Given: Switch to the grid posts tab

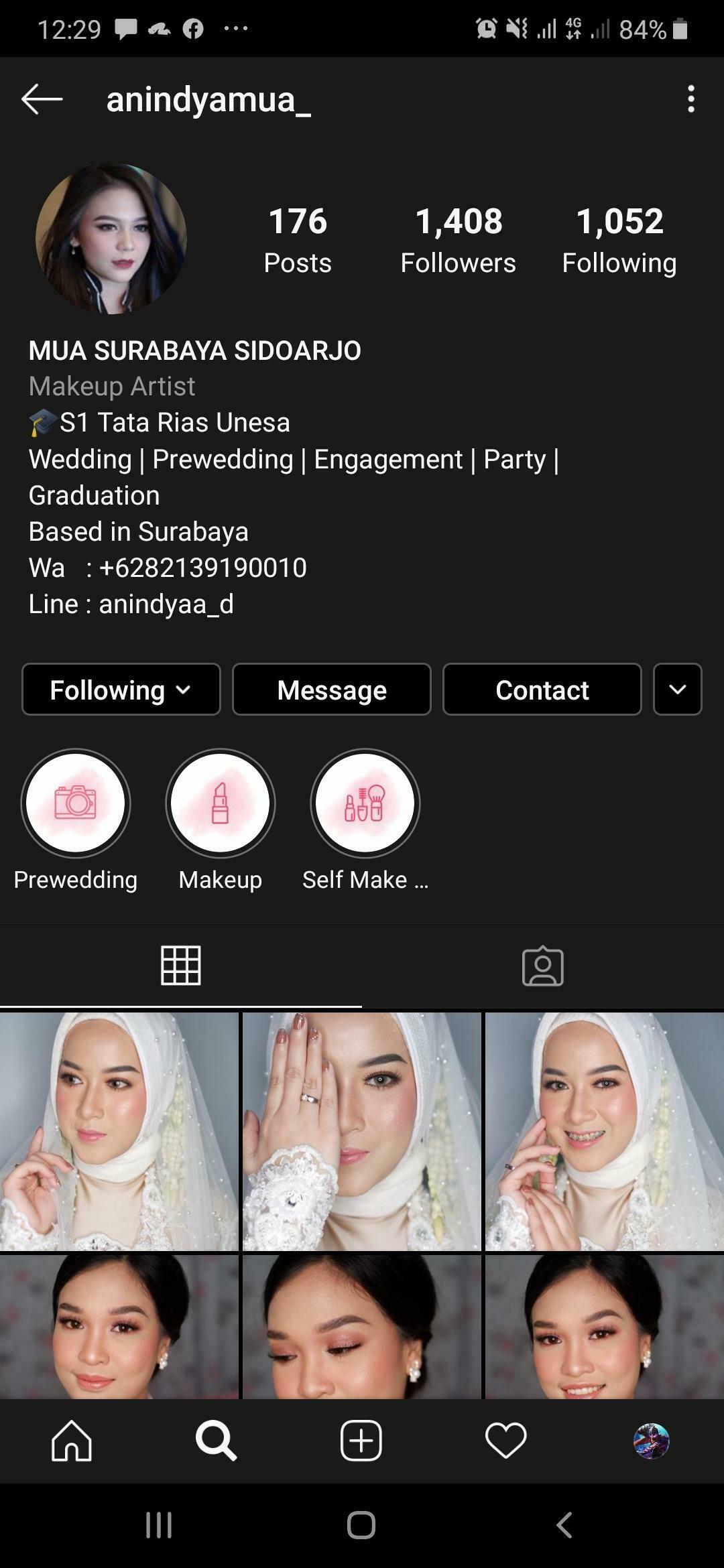Looking at the screenshot, I should (x=181, y=966).
